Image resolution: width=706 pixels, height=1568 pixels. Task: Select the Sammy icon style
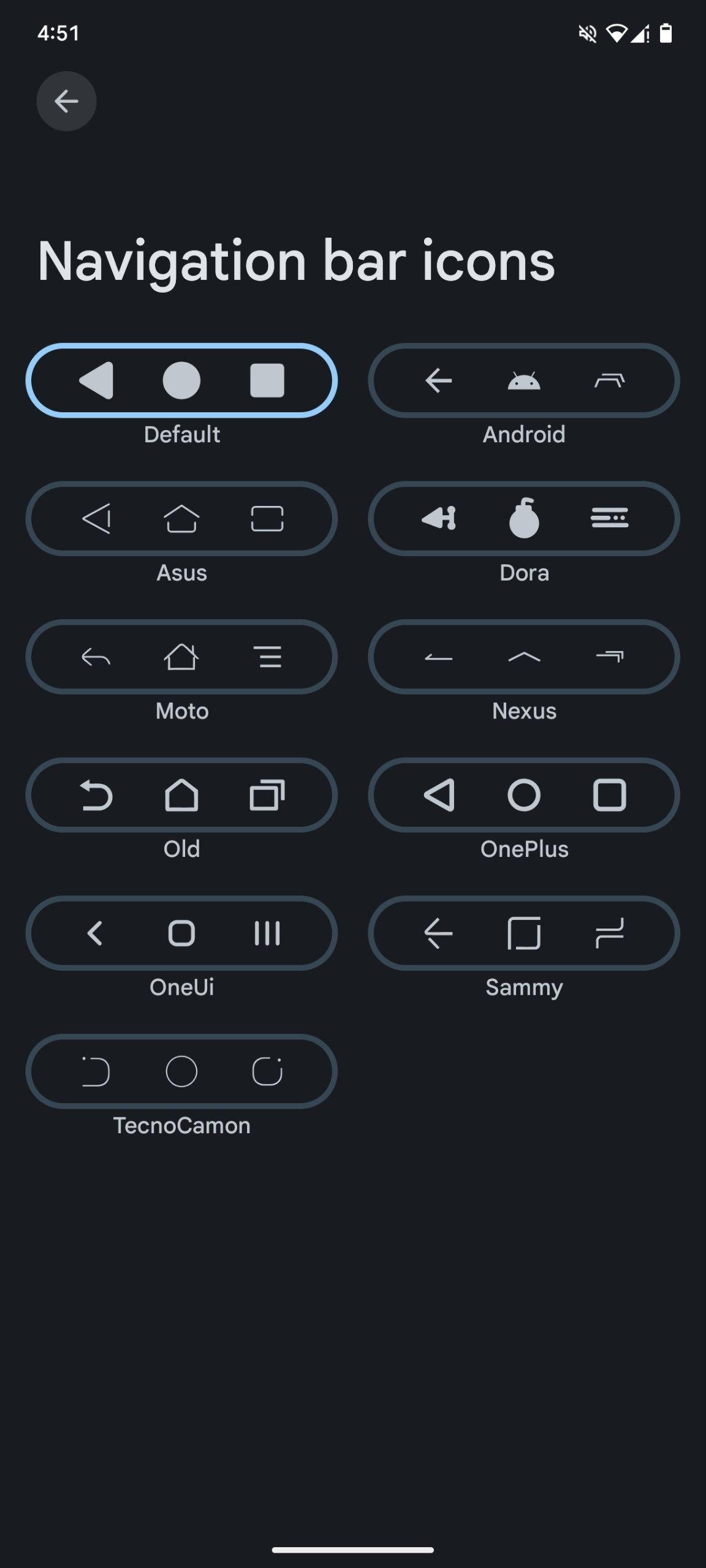523,933
